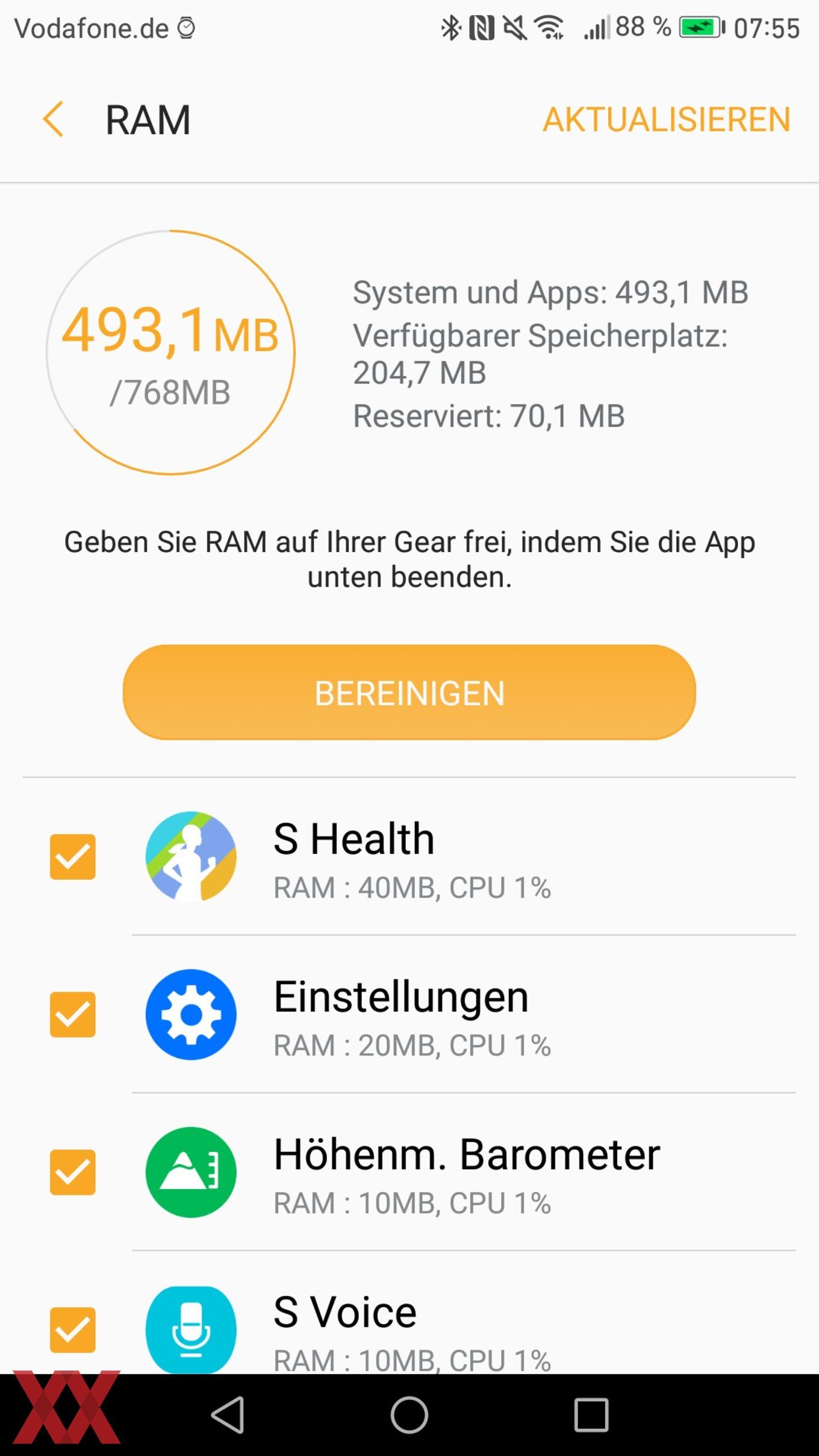Uncheck the S Health checkbox
This screenshot has height=1456, width=819.
pyautogui.click(x=72, y=857)
